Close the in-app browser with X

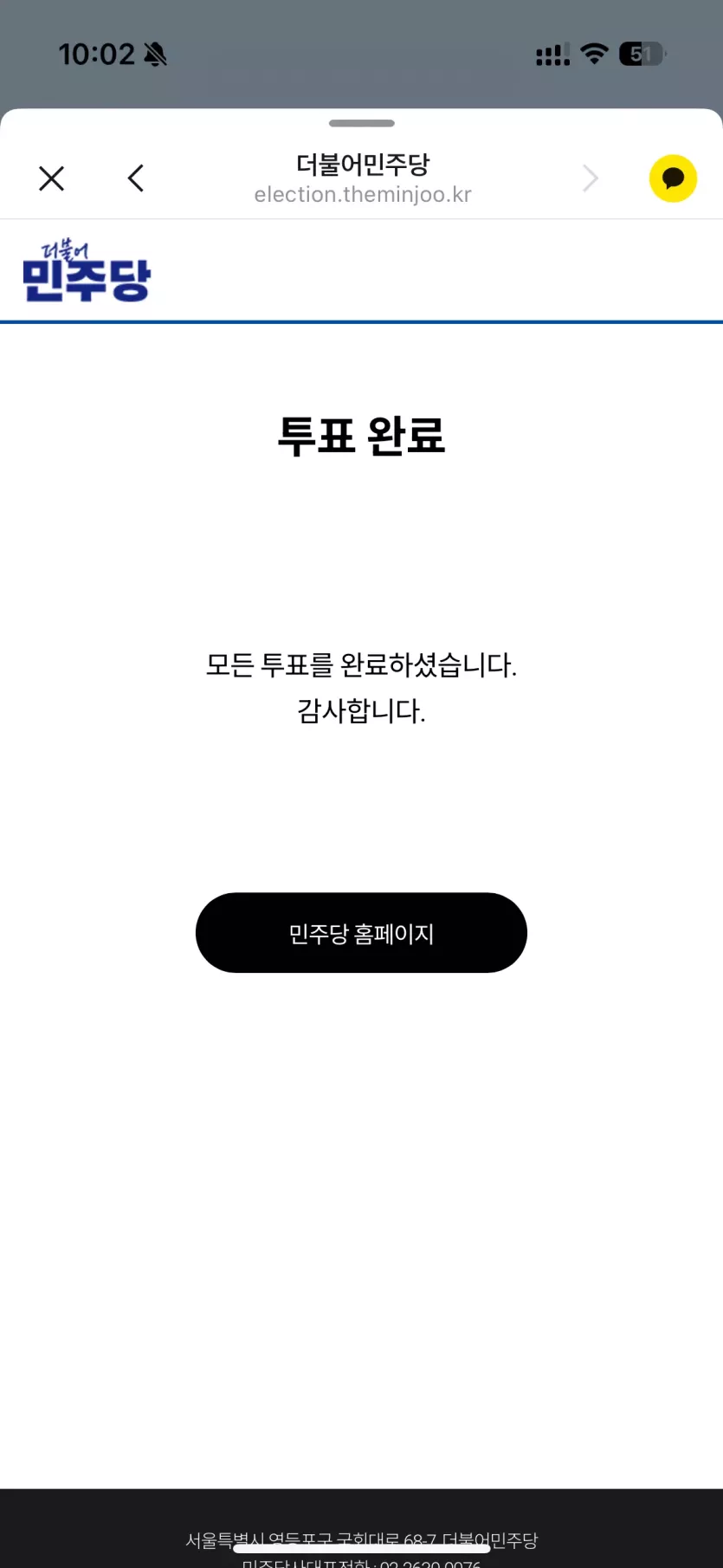(x=52, y=178)
